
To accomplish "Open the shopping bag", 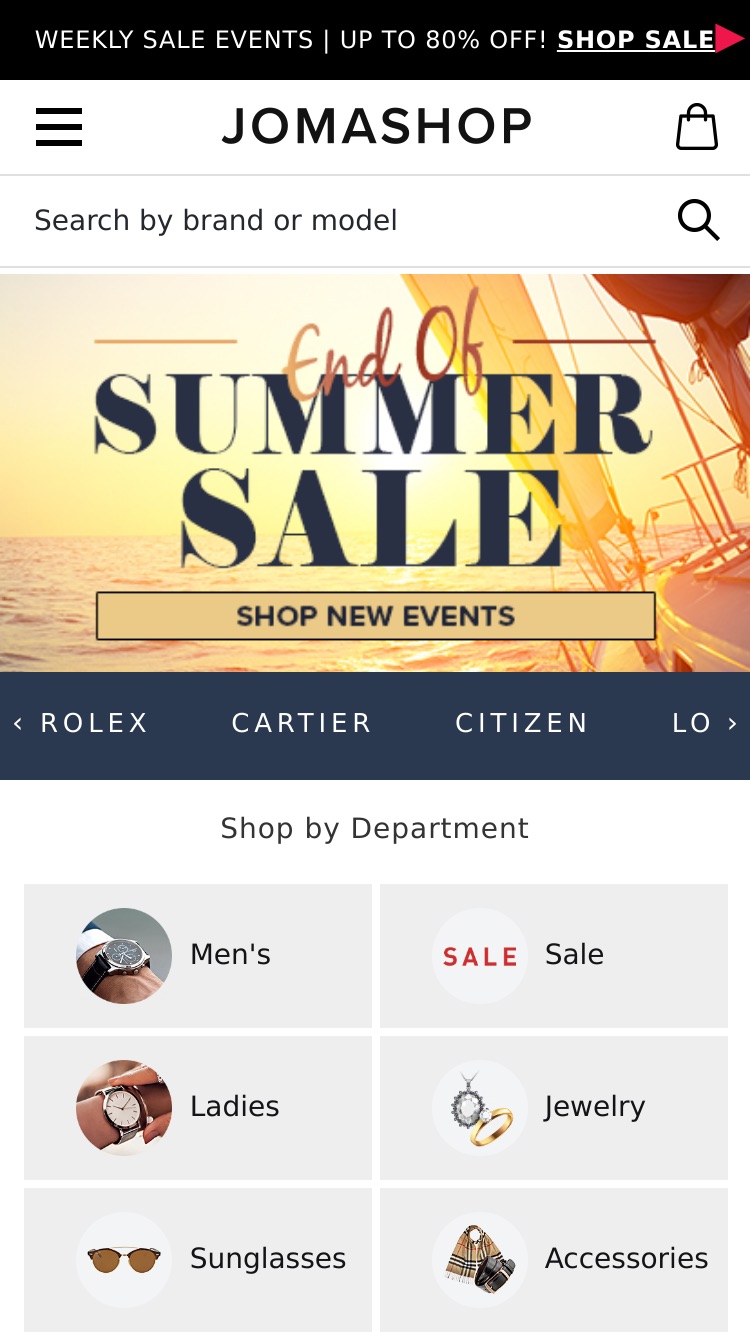I will [697, 127].
